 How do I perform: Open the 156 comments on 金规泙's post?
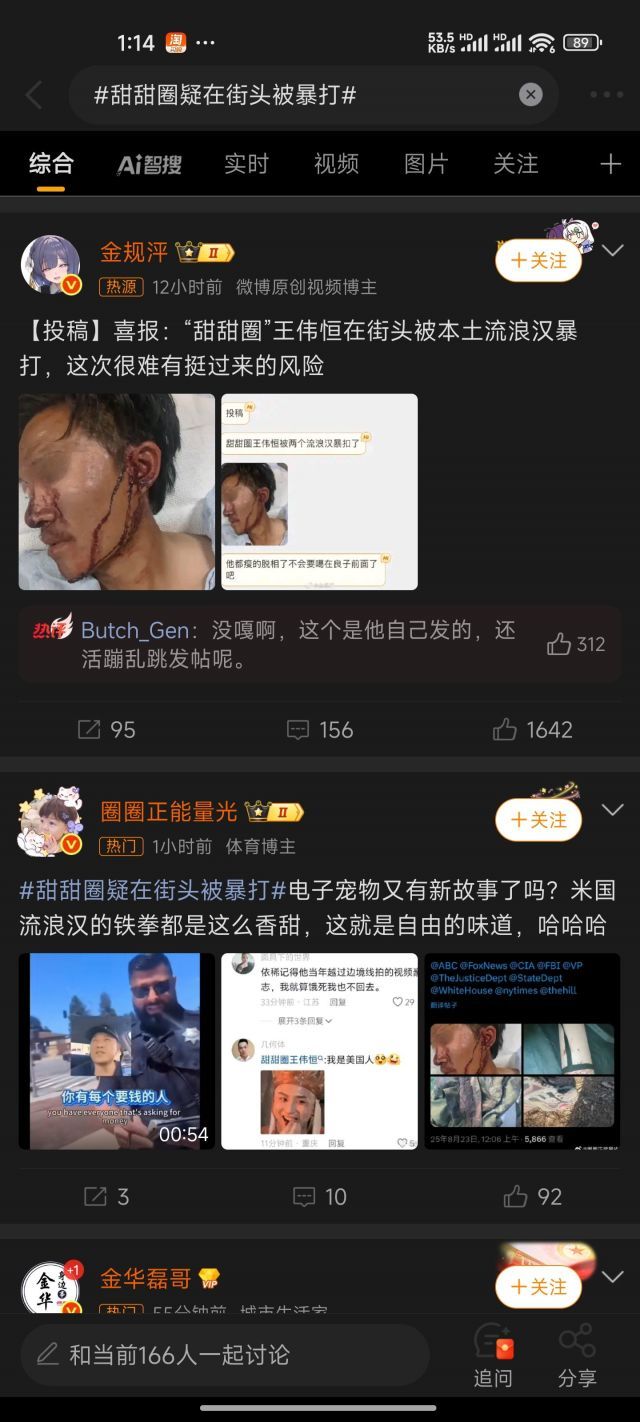pyautogui.click(x=320, y=730)
